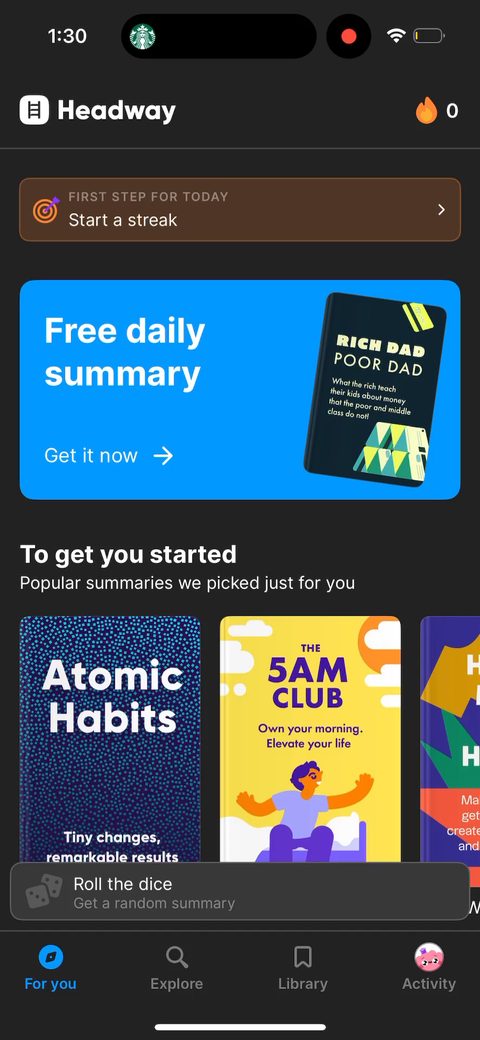
Task: Switch to the Library tab
Action: (x=303, y=968)
